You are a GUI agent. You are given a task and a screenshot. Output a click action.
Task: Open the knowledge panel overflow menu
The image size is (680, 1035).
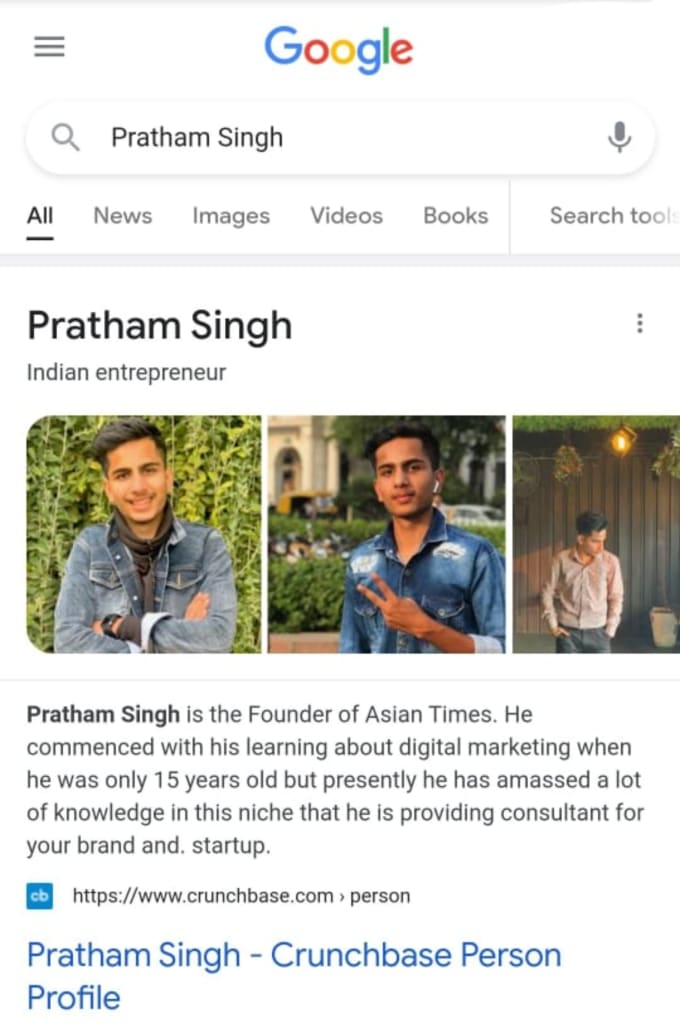[x=640, y=324]
